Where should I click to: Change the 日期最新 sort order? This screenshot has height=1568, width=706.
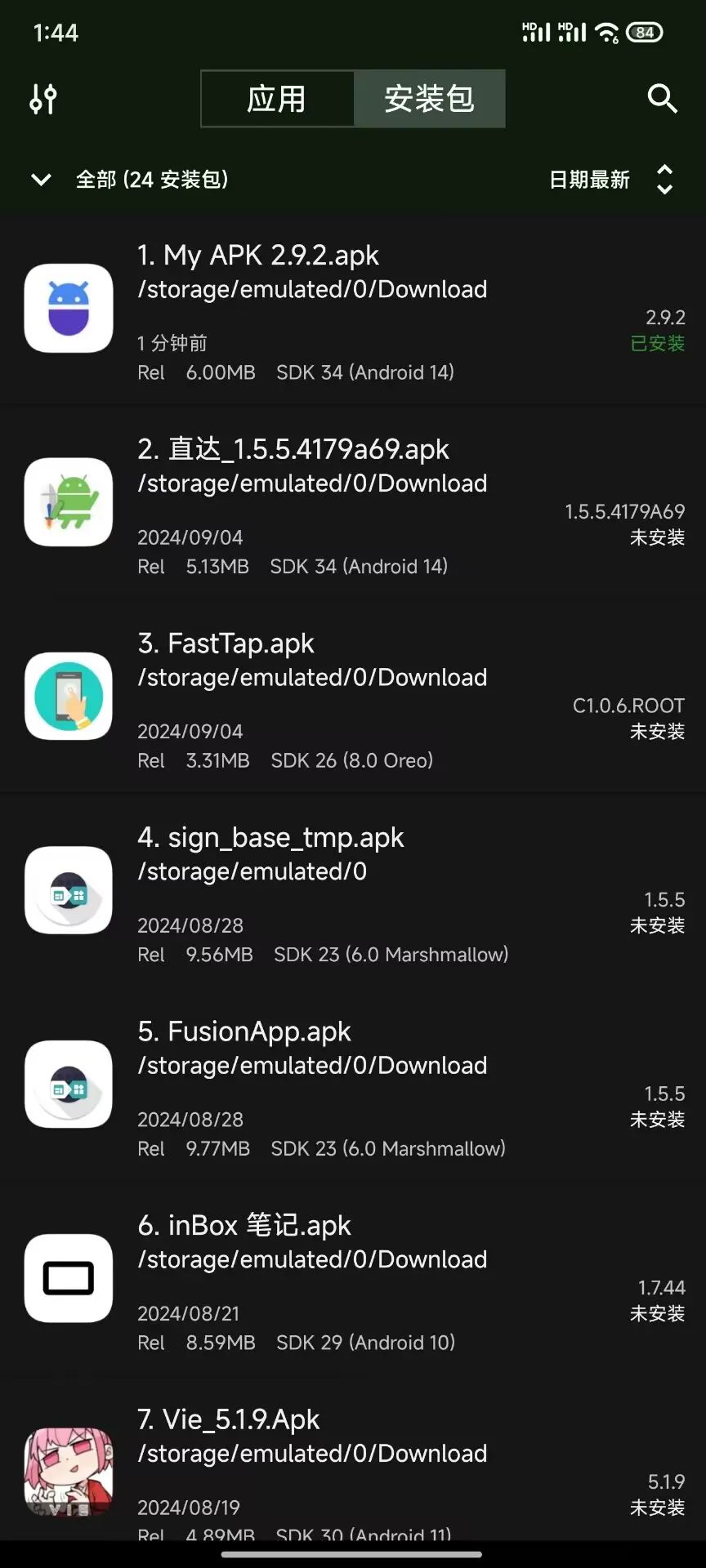pyautogui.click(x=611, y=180)
